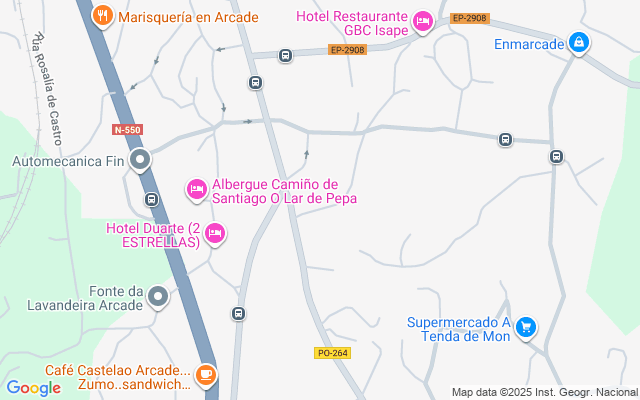
Task: Open the Automecanica Fin marker
Action: (141, 159)
